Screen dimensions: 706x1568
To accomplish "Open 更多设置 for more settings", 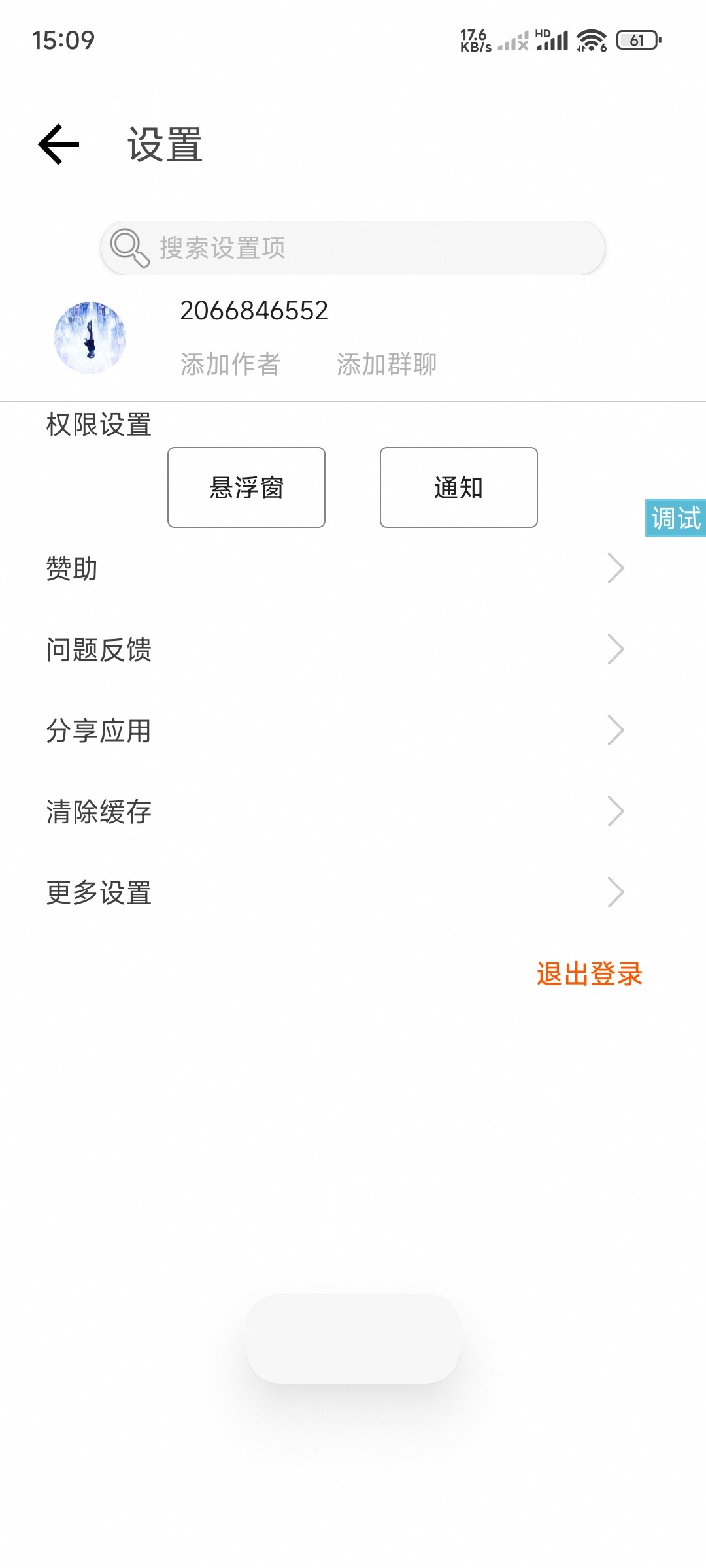I will 333,892.
